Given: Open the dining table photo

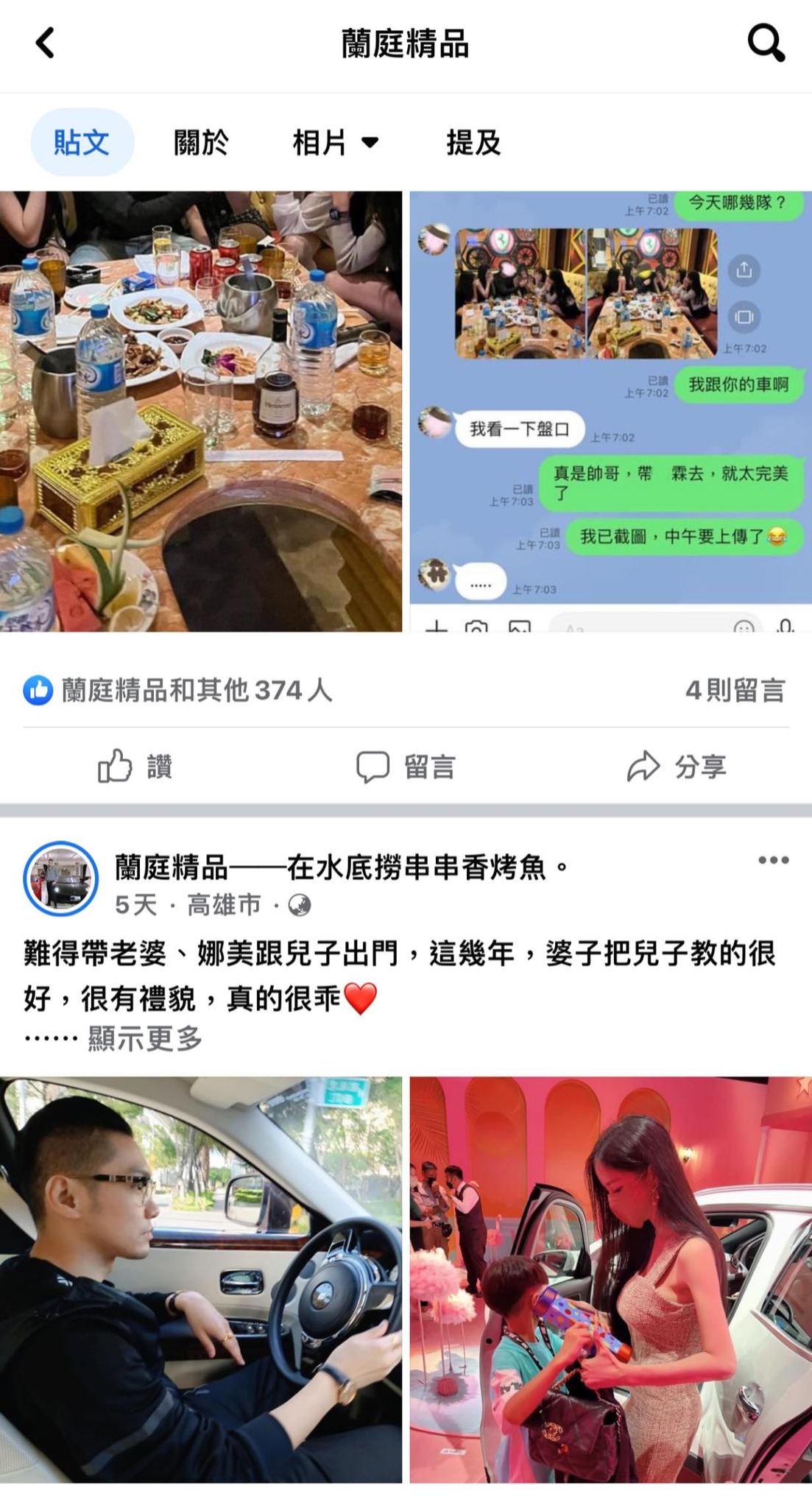Looking at the screenshot, I should pos(201,411).
